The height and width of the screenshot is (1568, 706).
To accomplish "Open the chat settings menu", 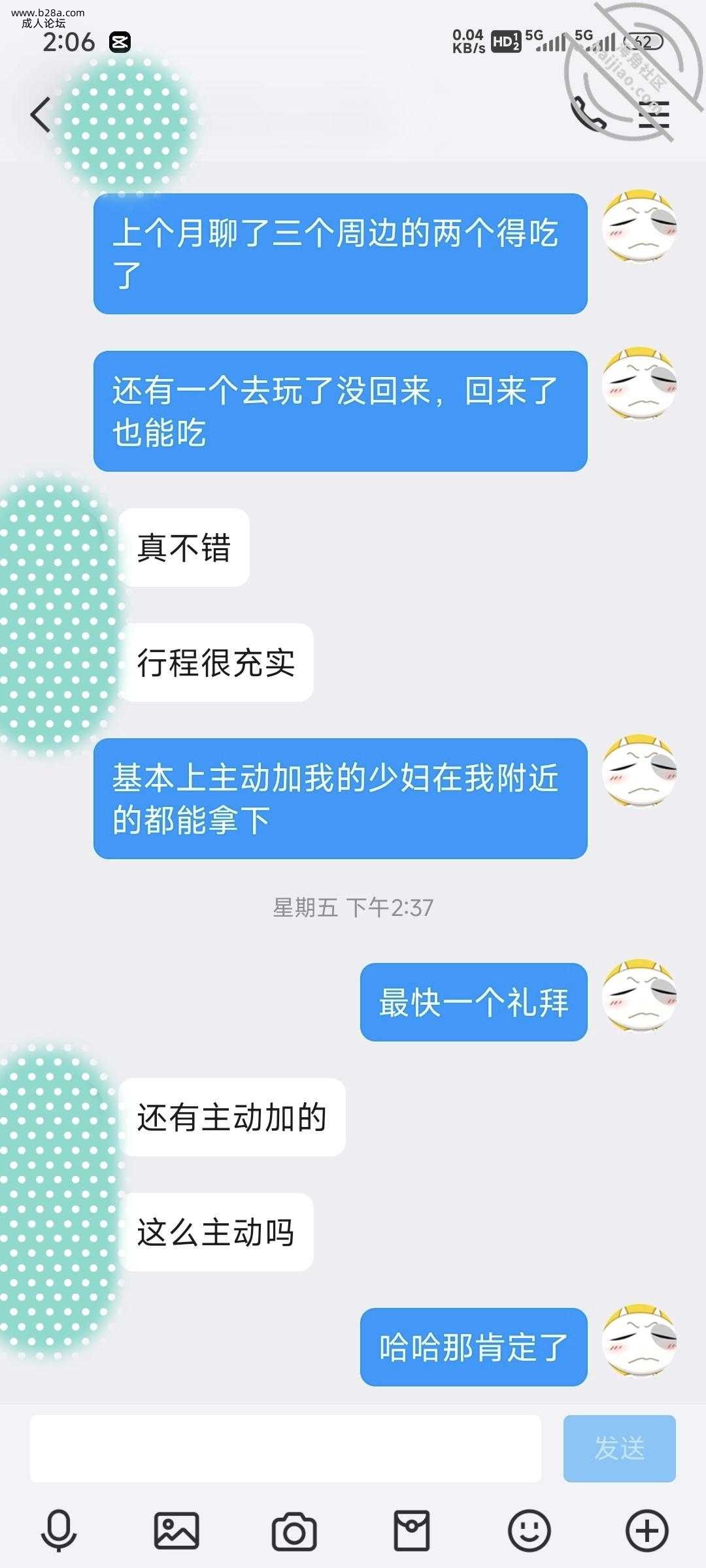I will coord(654,115).
